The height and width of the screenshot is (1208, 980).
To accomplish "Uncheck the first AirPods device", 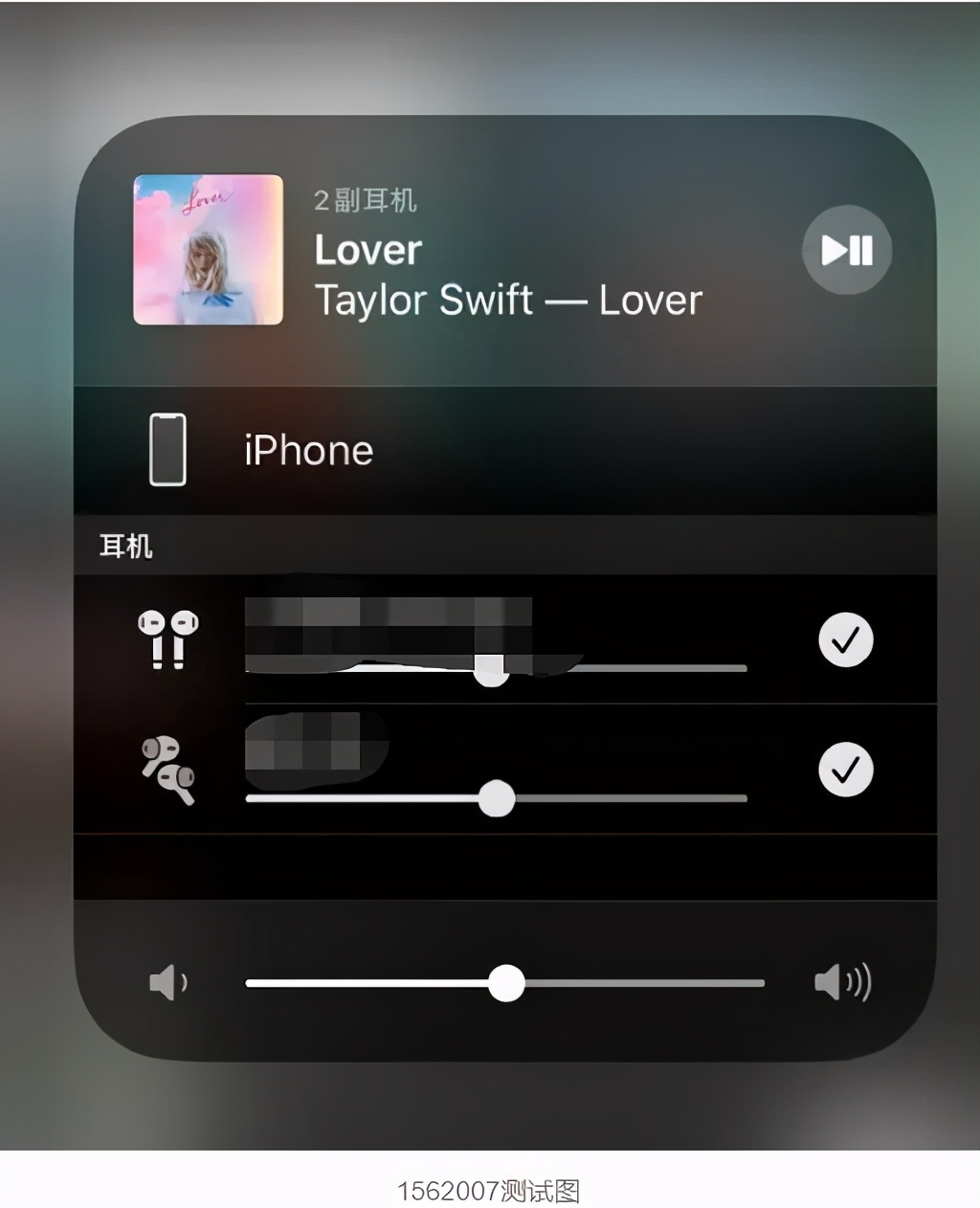I will (846, 640).
